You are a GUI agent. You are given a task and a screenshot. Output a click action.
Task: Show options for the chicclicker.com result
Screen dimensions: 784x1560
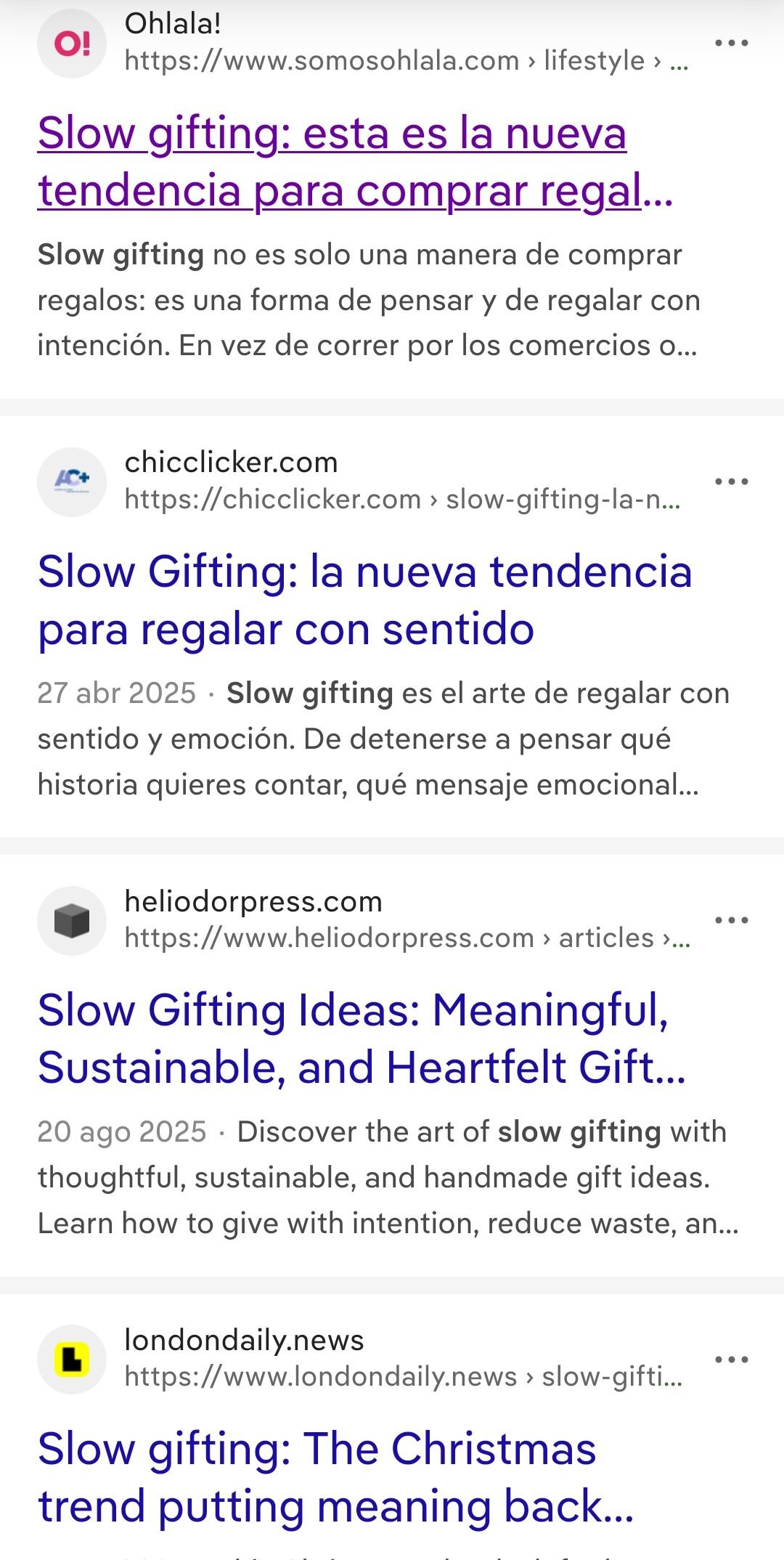tap(731, 482)
